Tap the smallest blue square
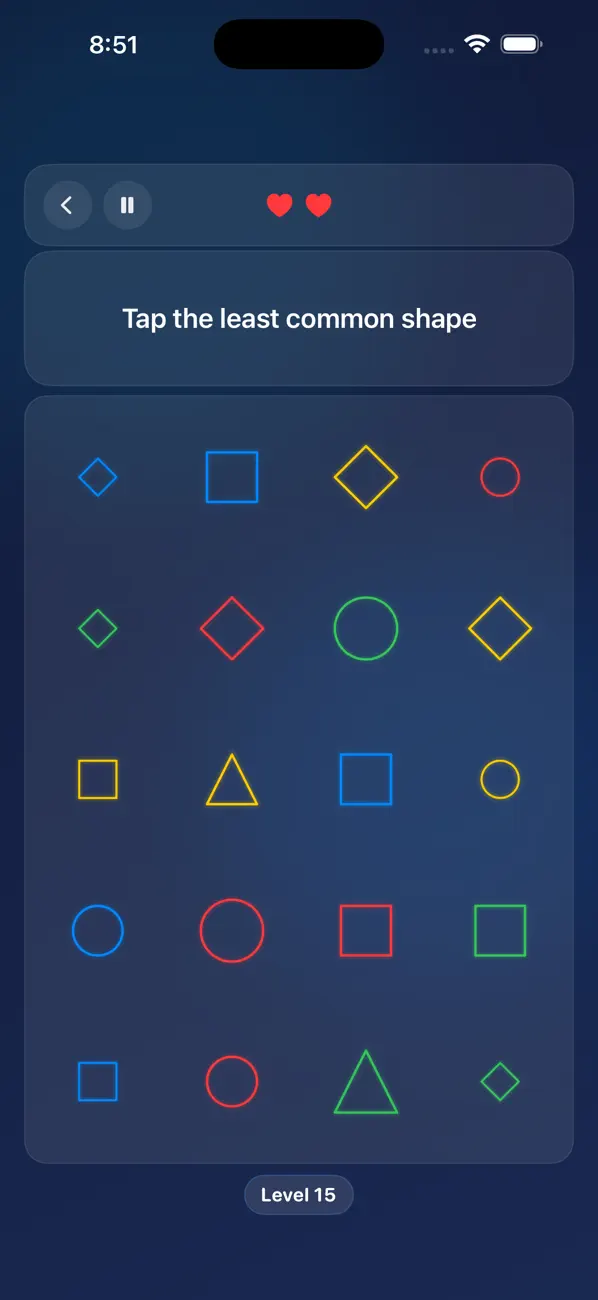This screenshot has width=598, height=1300. pos(98,1081)
